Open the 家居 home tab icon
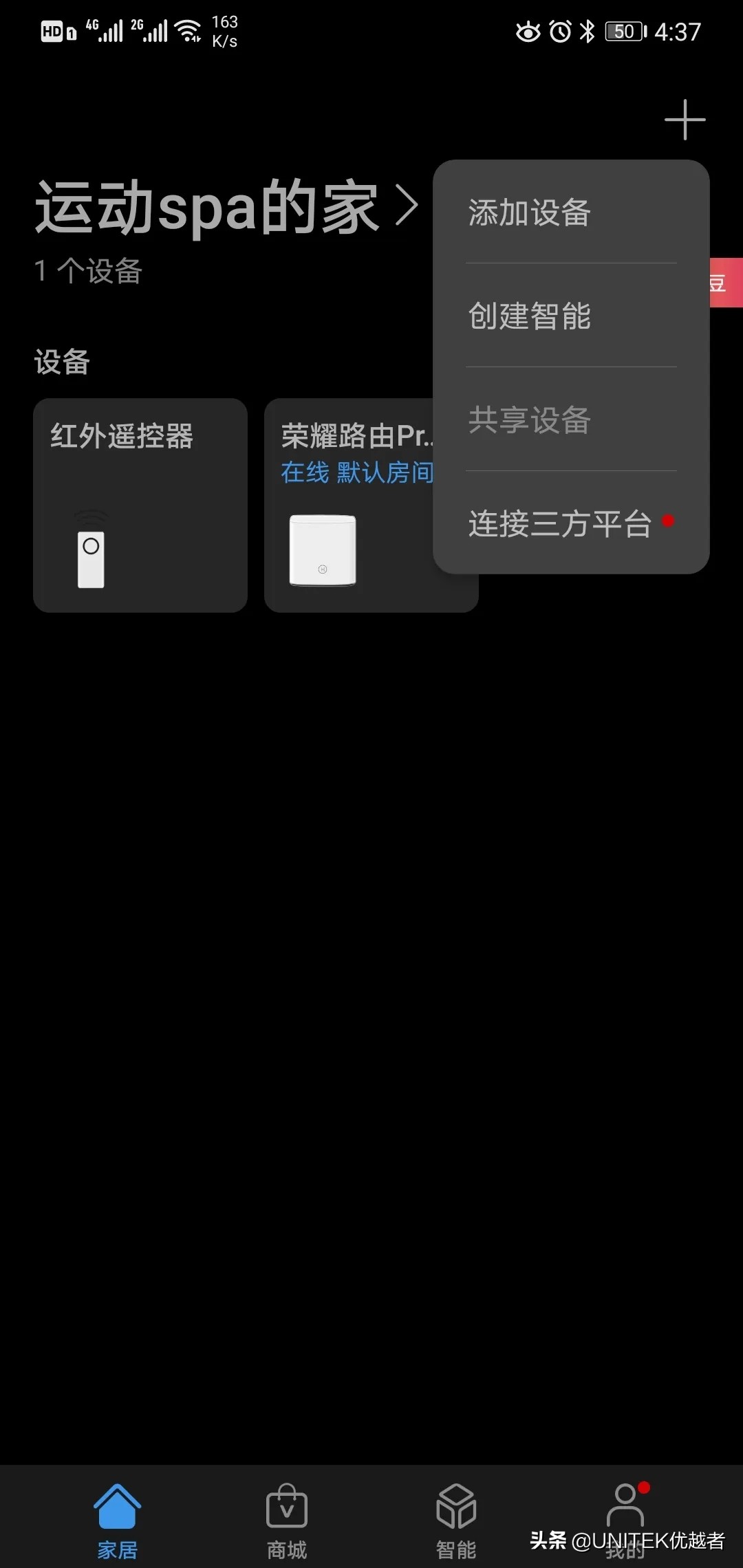Image resolution: width=743 pixels, height=1568 pixels. [x=117, y=1506]
